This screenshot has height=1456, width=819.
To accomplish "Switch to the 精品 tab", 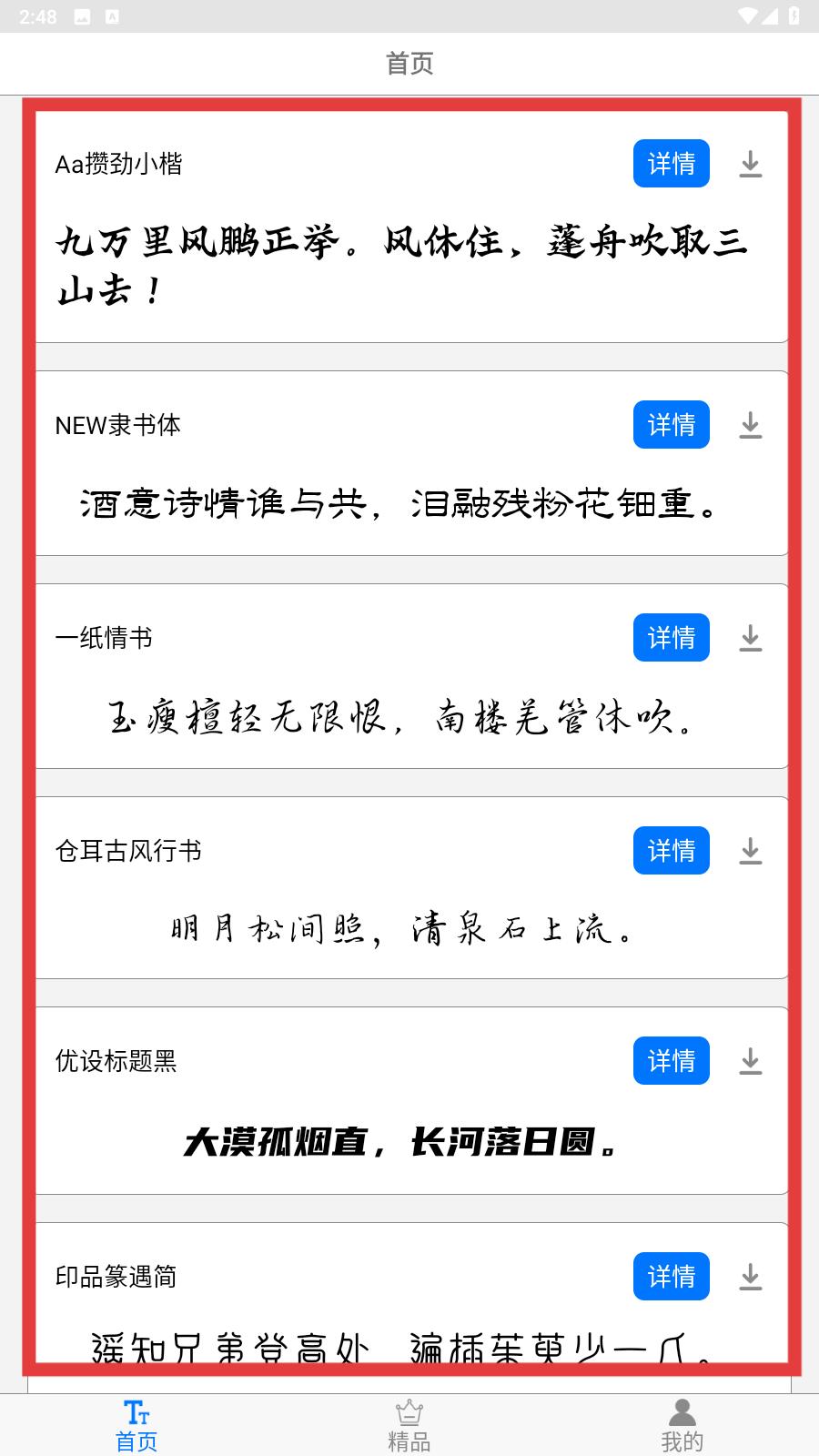I will click(x=409, y=1426).
